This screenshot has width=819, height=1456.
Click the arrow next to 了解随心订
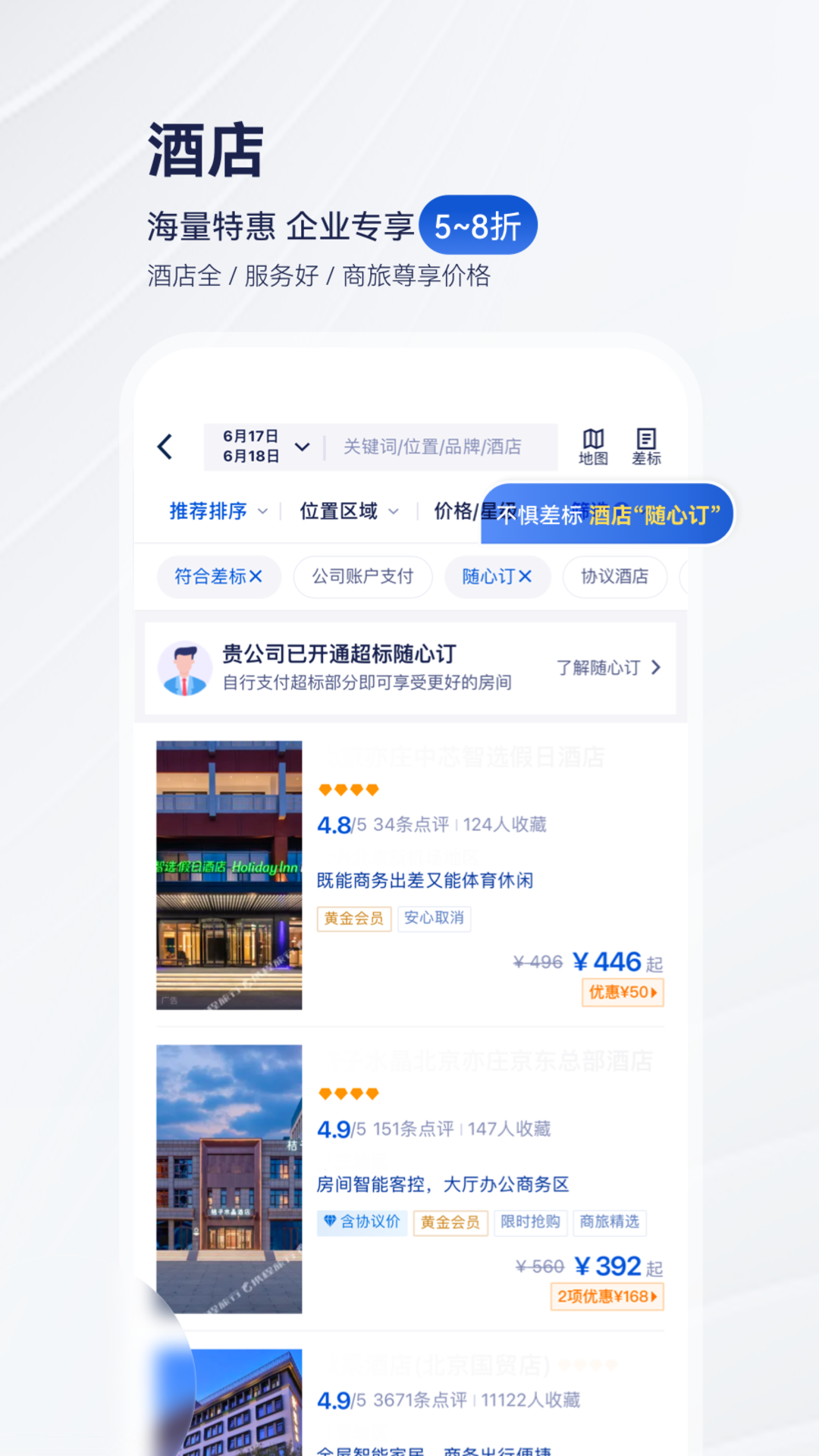coord(658,668)
